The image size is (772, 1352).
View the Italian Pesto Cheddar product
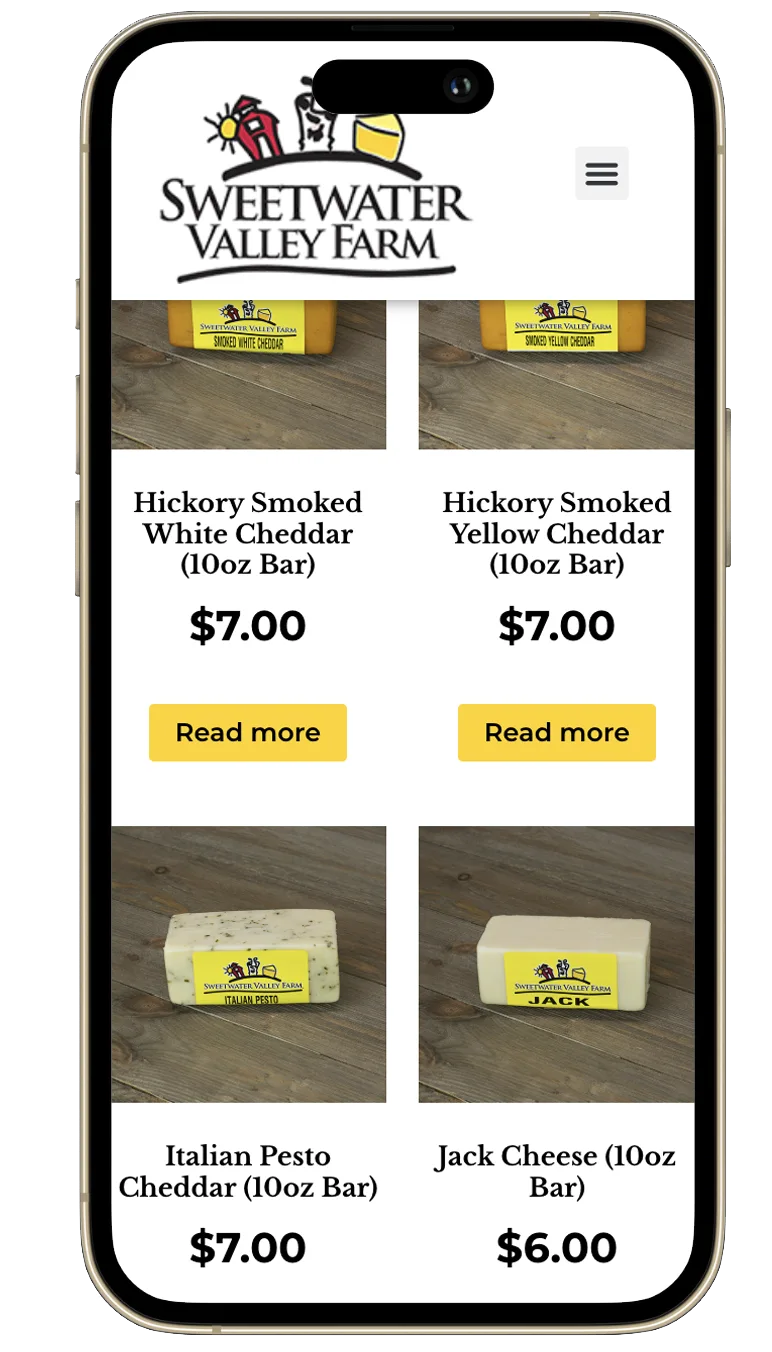tap(248, 1171)
